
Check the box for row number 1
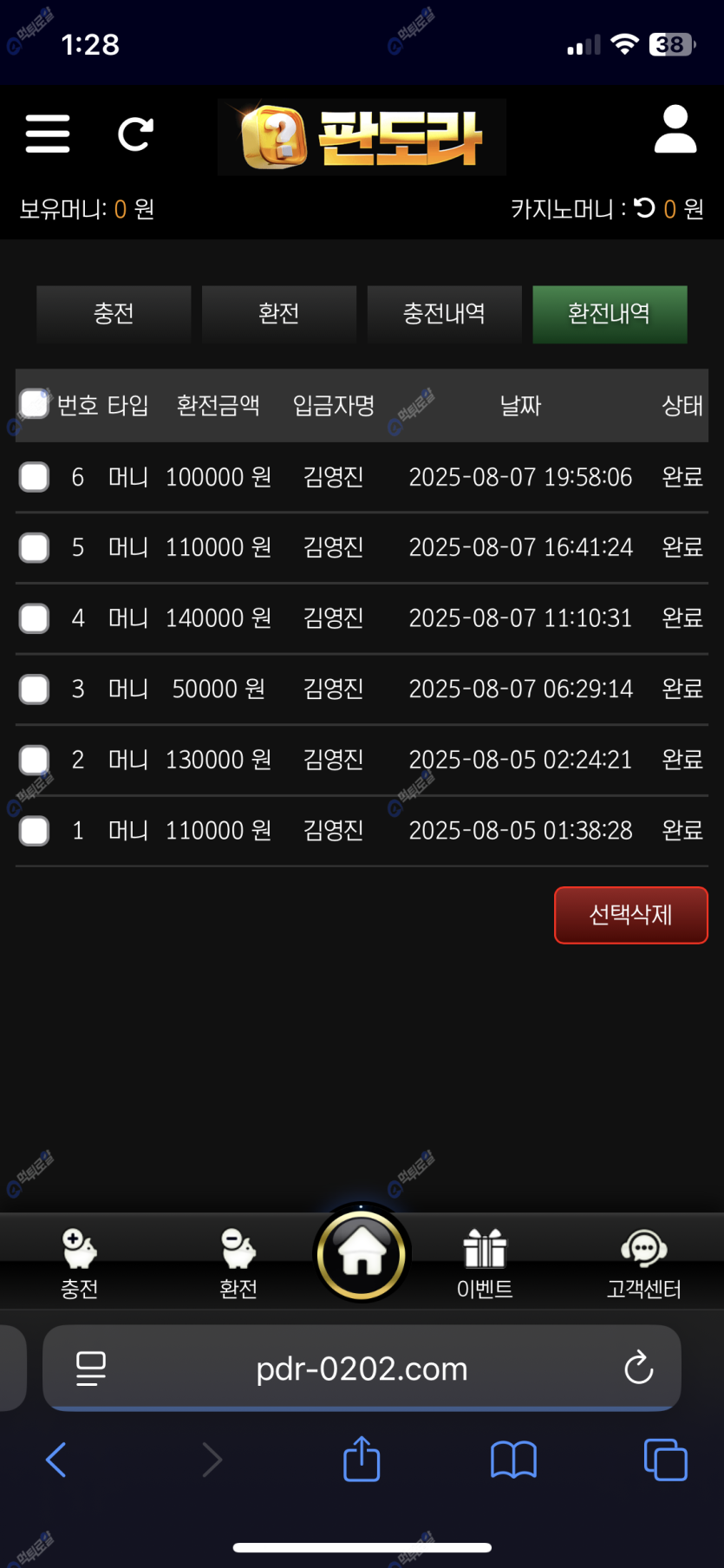tap(35, 831)
